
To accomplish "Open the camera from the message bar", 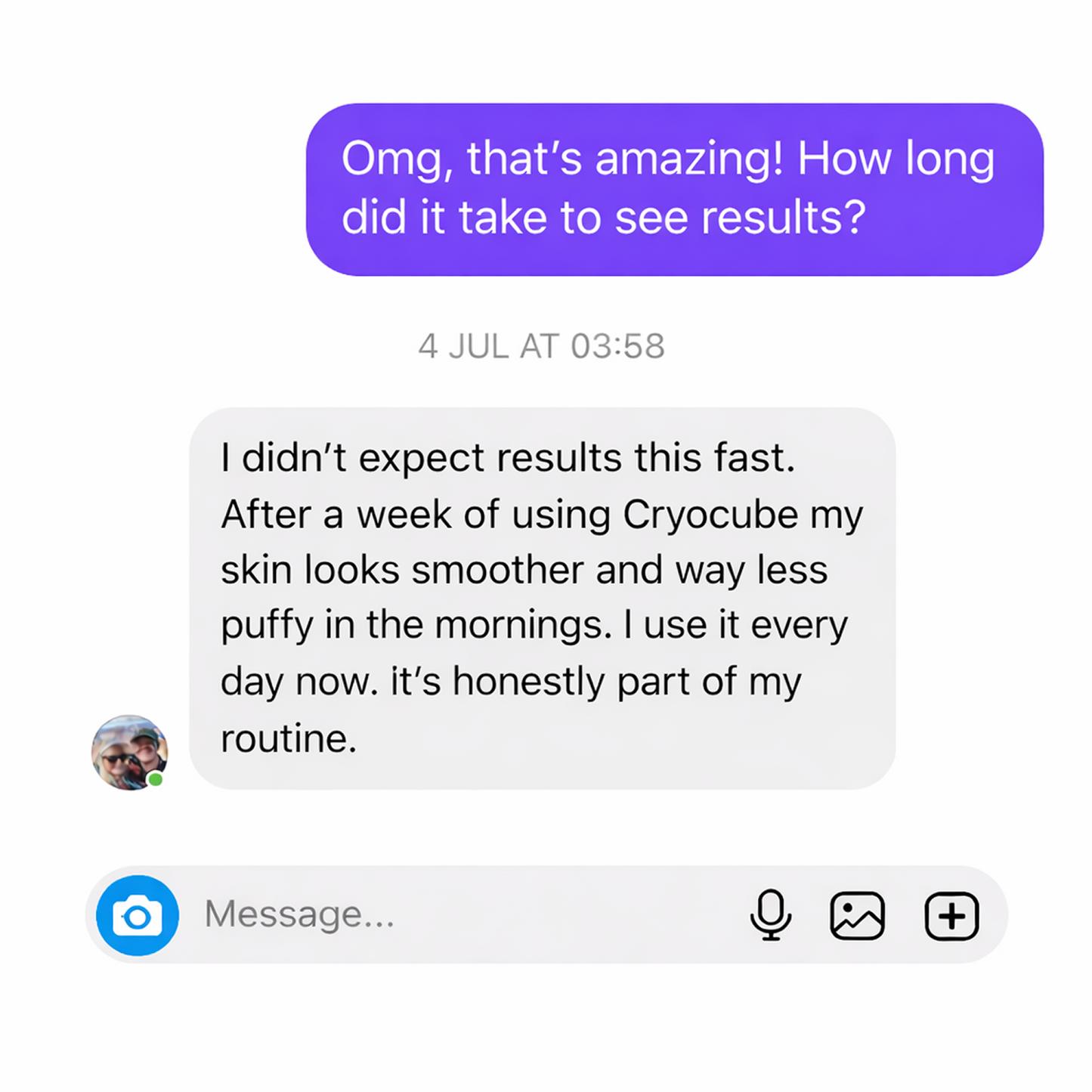I will click(138, 915).
